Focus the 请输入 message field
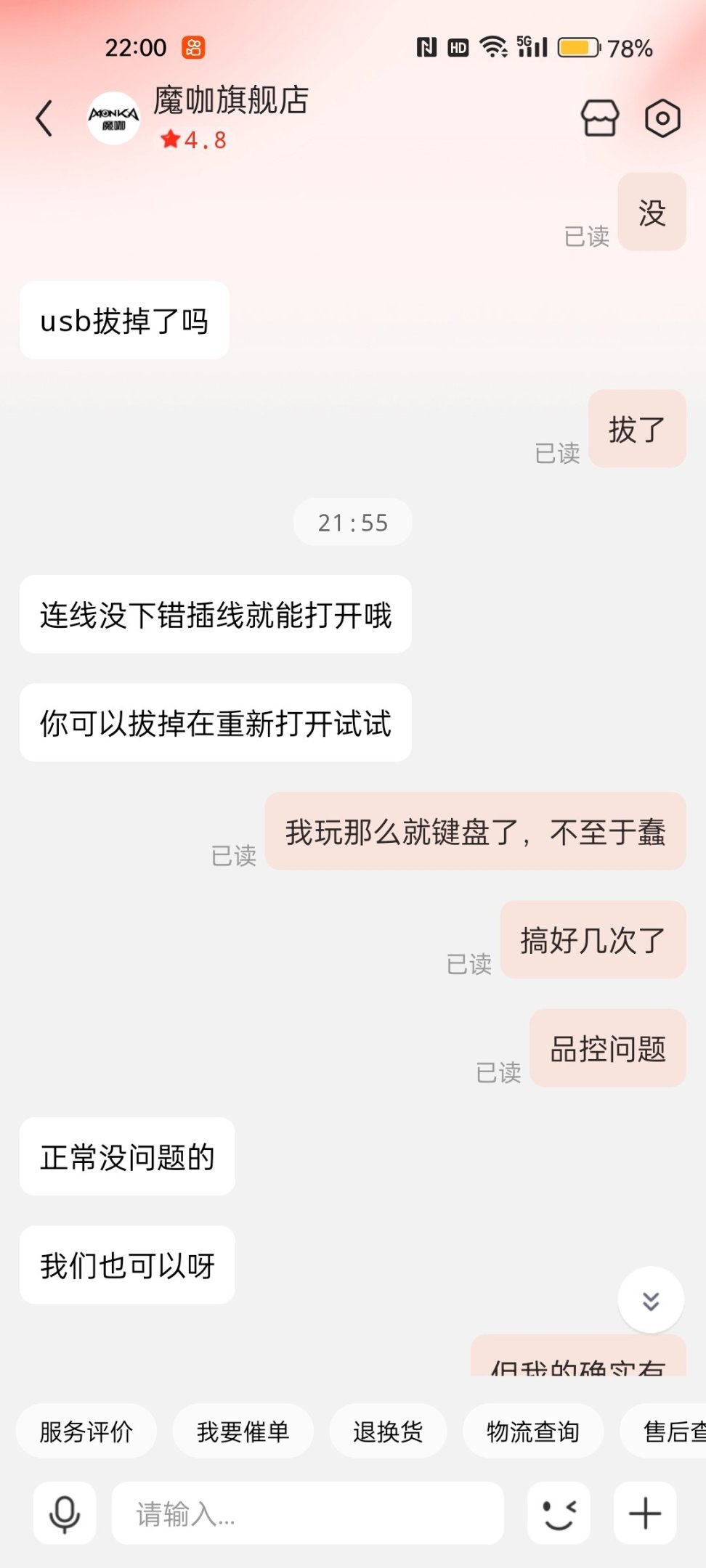The image size is (706, 1568). pyautogui.click(x=307, y=1514)
